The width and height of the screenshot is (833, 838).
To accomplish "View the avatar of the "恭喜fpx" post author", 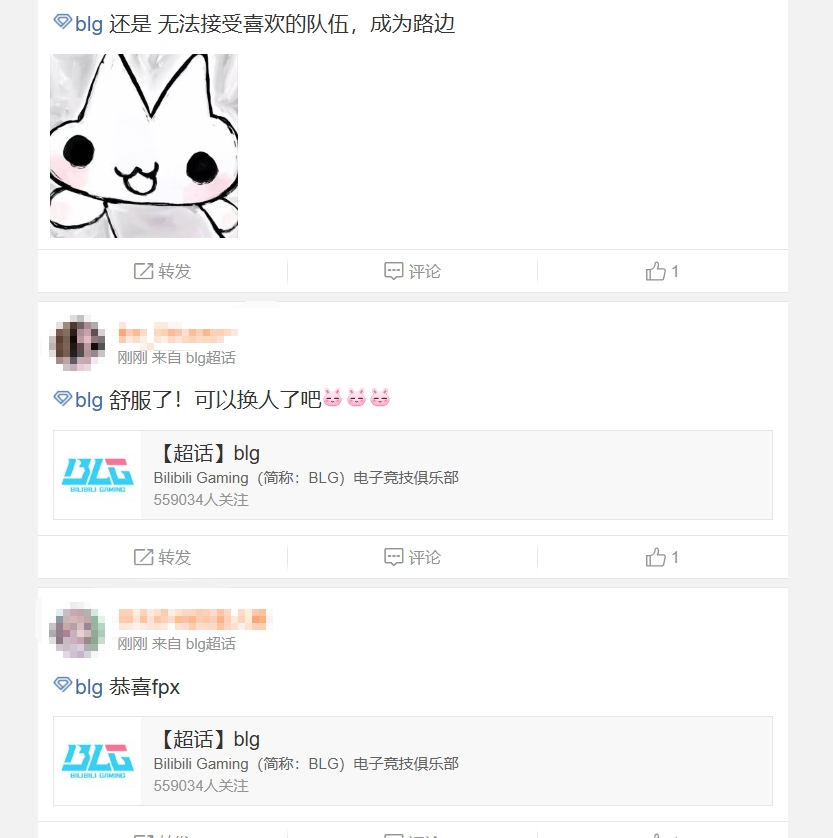I will pos(78,629).
